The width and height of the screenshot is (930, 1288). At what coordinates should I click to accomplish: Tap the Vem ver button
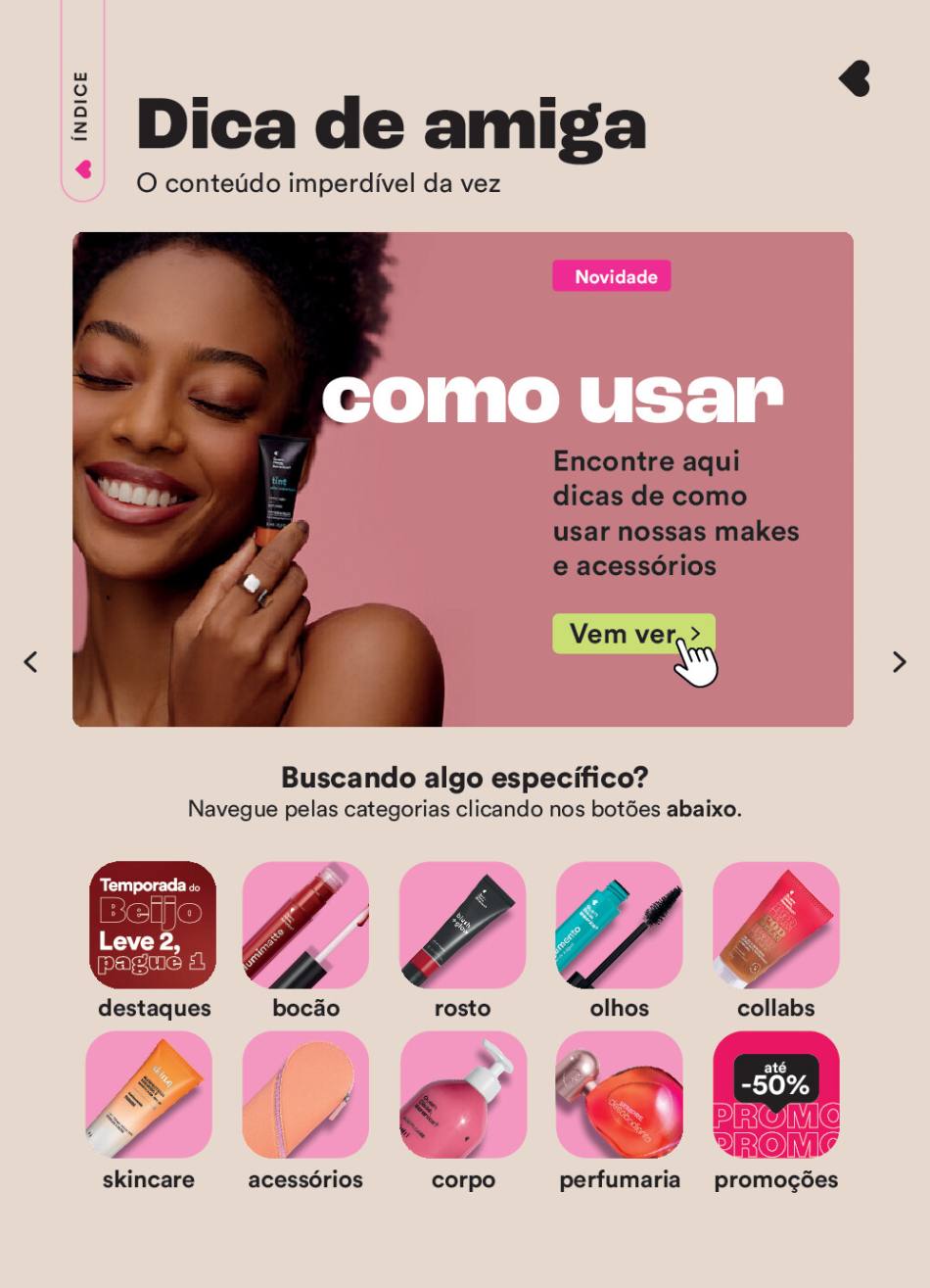[x=632, y=634]
